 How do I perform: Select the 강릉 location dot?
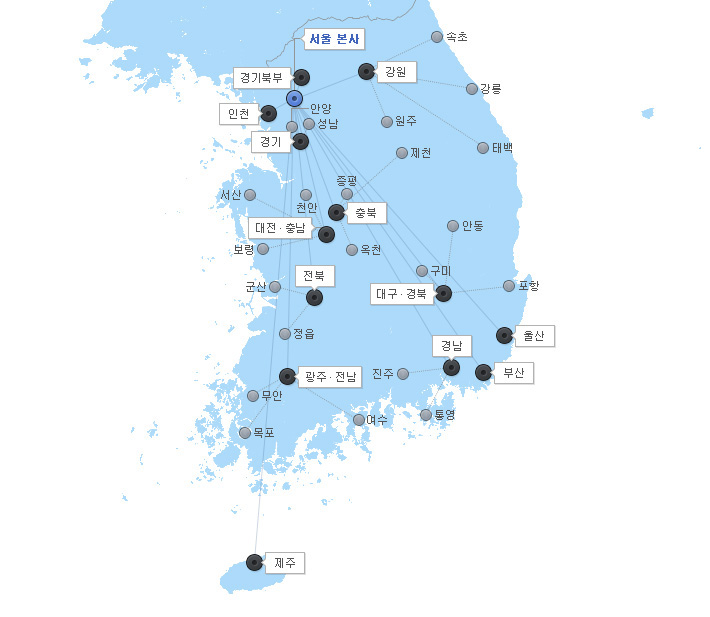(x=472, y=89)
